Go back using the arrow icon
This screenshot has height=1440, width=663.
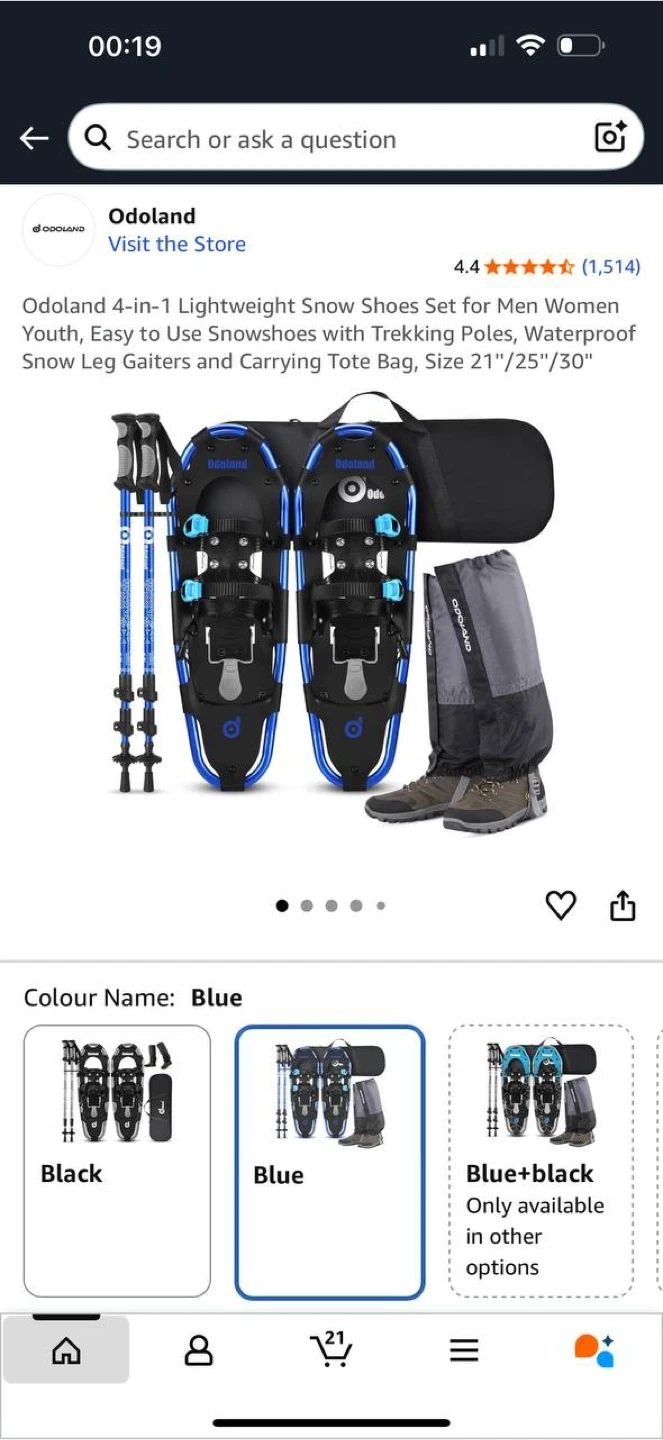(x=34, y=138)
